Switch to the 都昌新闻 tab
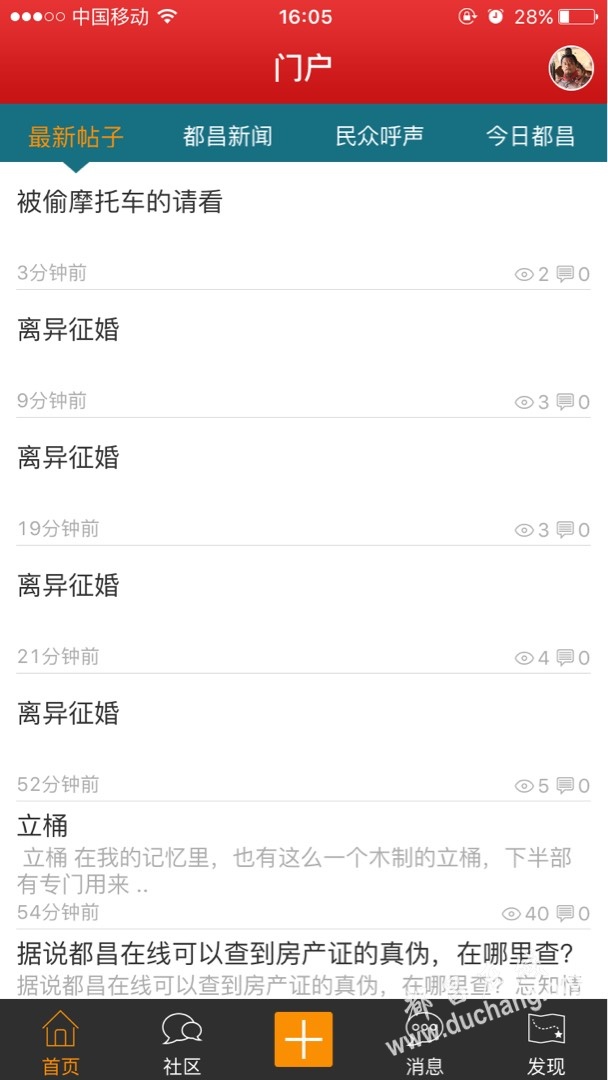This screenshot has height=1080, width=608. [x=227, y=136]
